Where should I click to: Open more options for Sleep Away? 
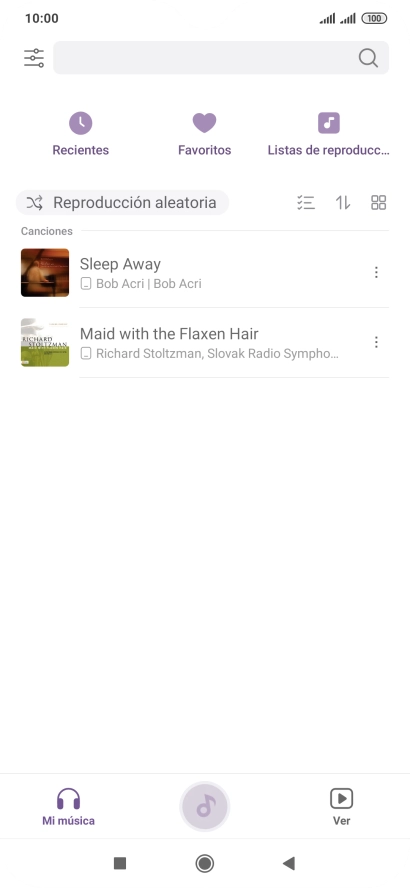coord(376,273)
